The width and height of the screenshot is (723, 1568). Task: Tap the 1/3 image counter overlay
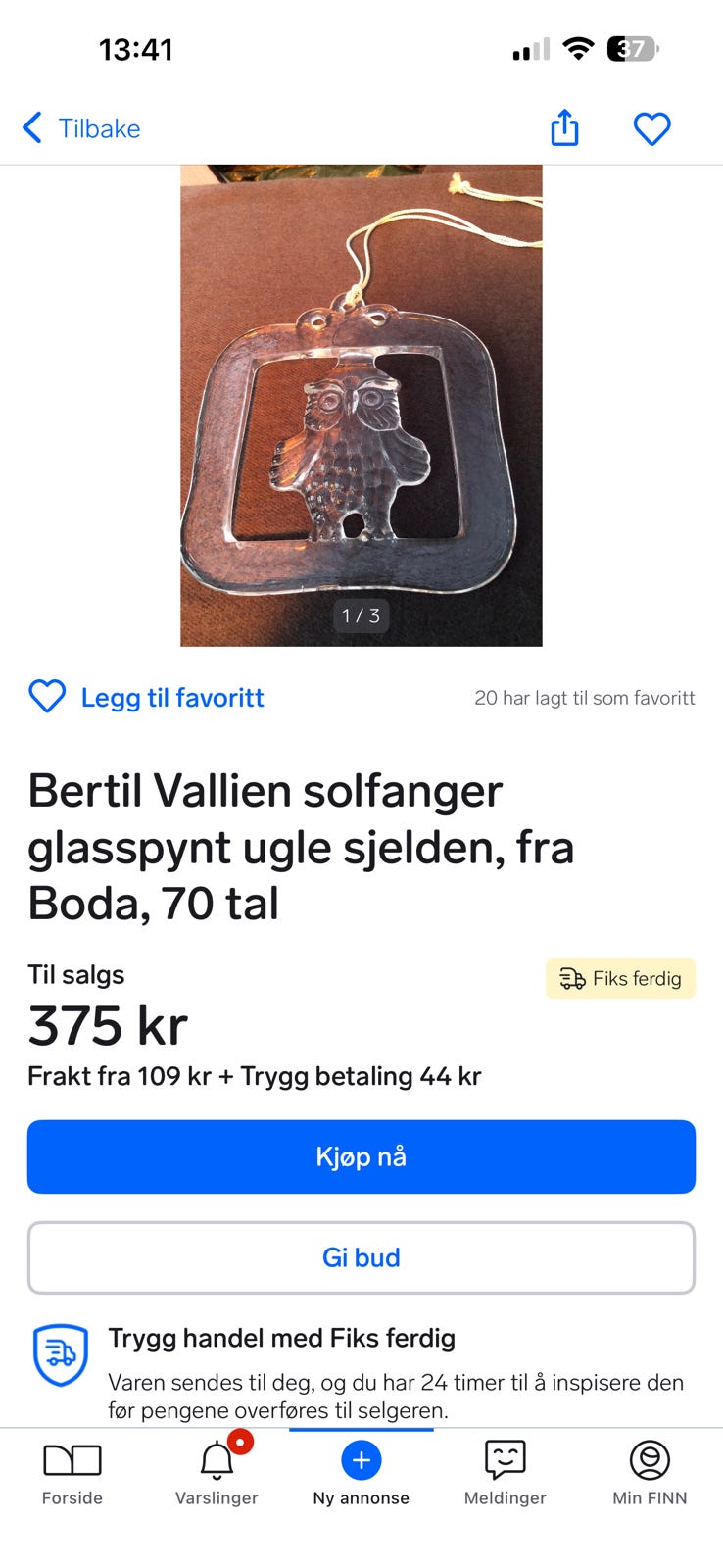point(361,616)
